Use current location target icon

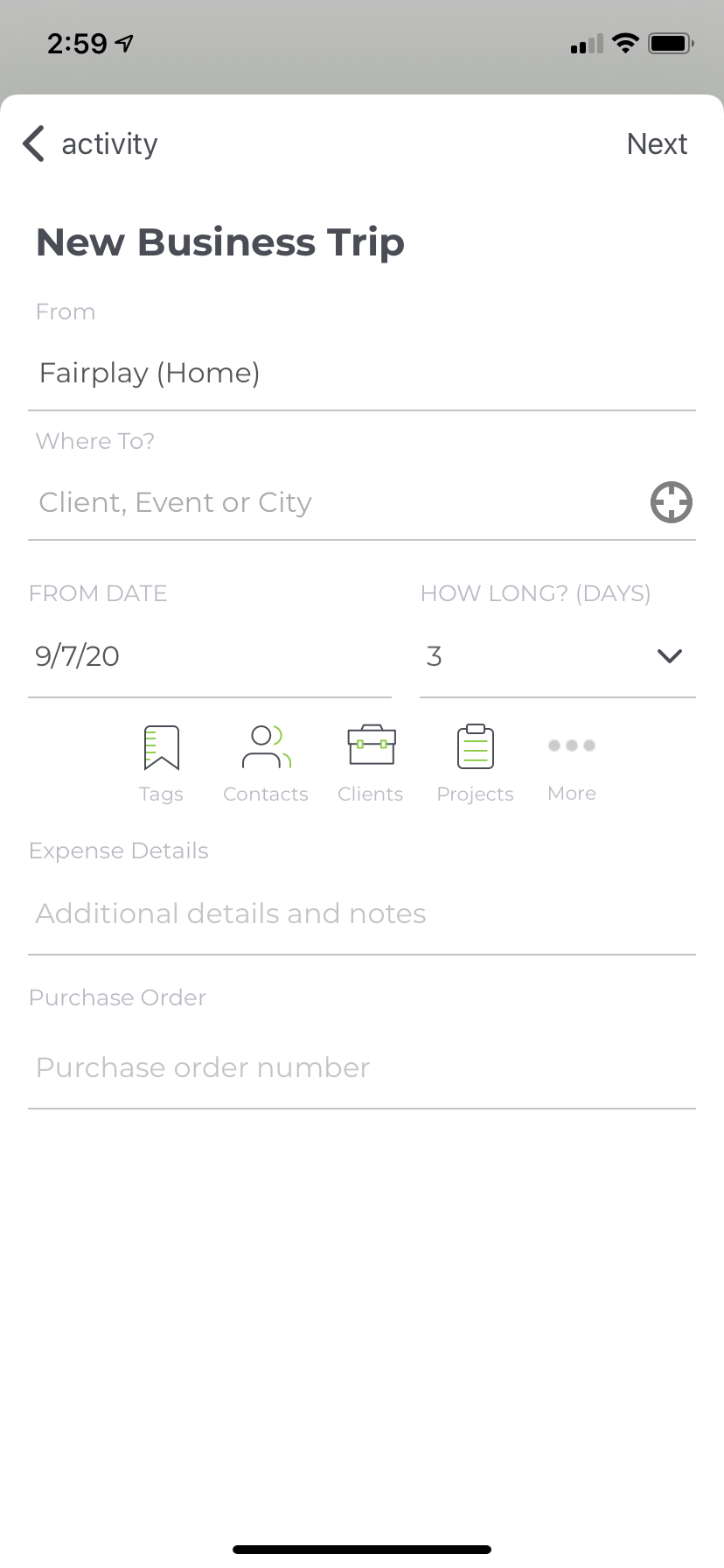tap(671, 503)
